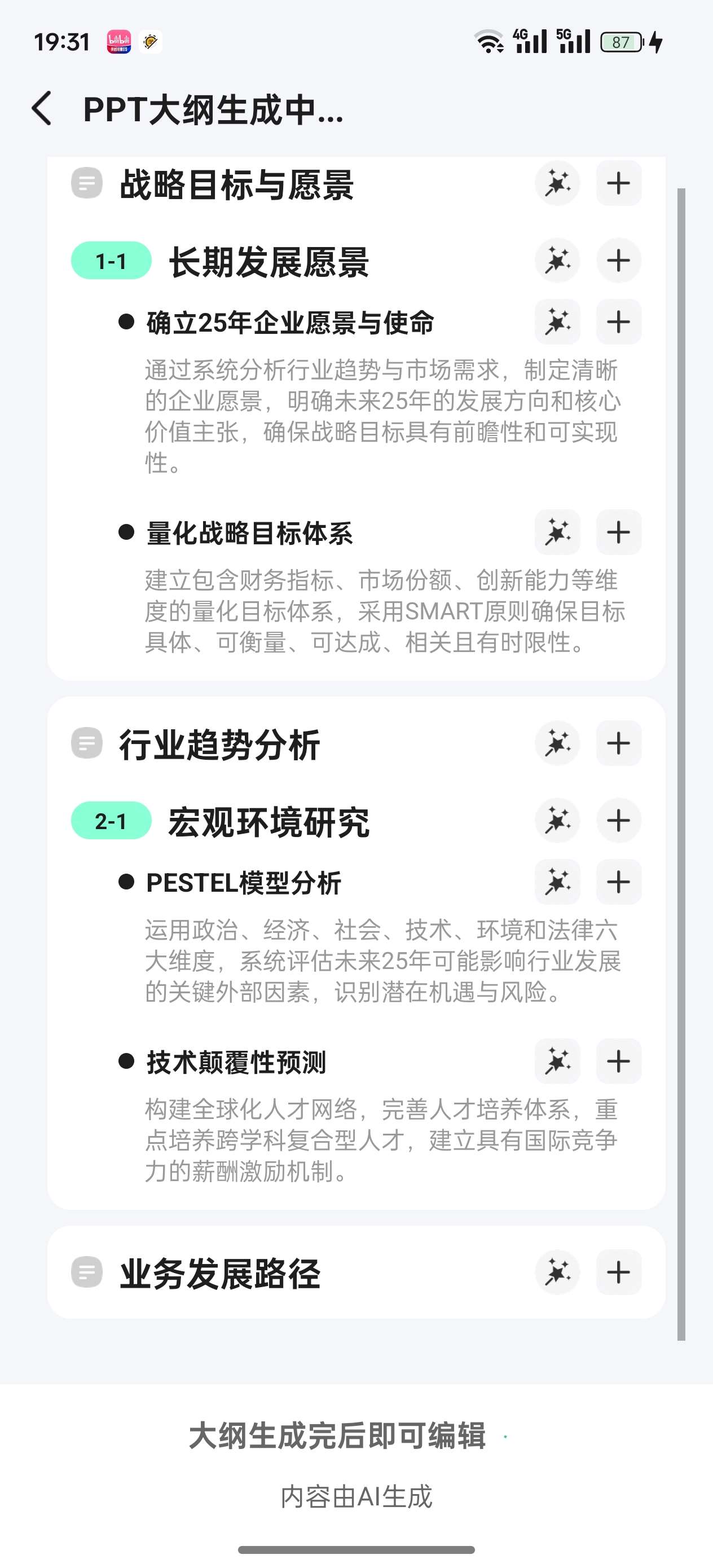Screen dimensions: 713x1568
Task: Use the AI wand on 行业趋势分析
Action: click(x=557, y=743)
